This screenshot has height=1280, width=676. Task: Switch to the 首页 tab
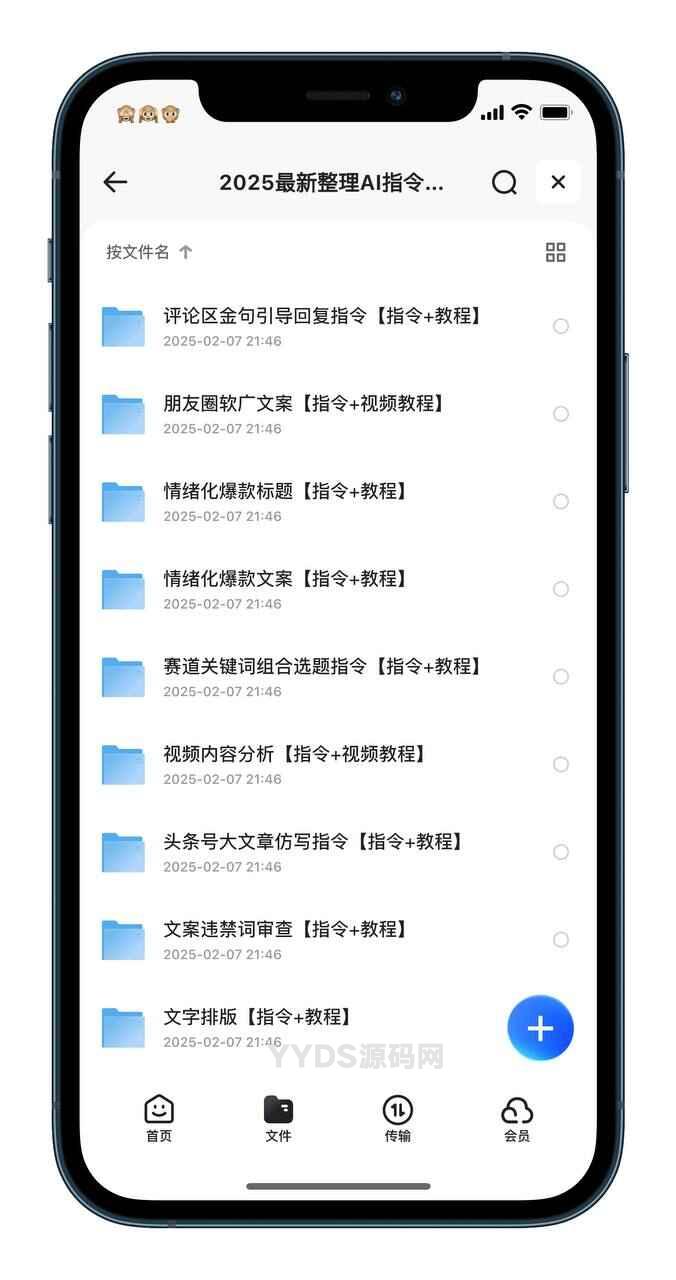point(159,1118)
